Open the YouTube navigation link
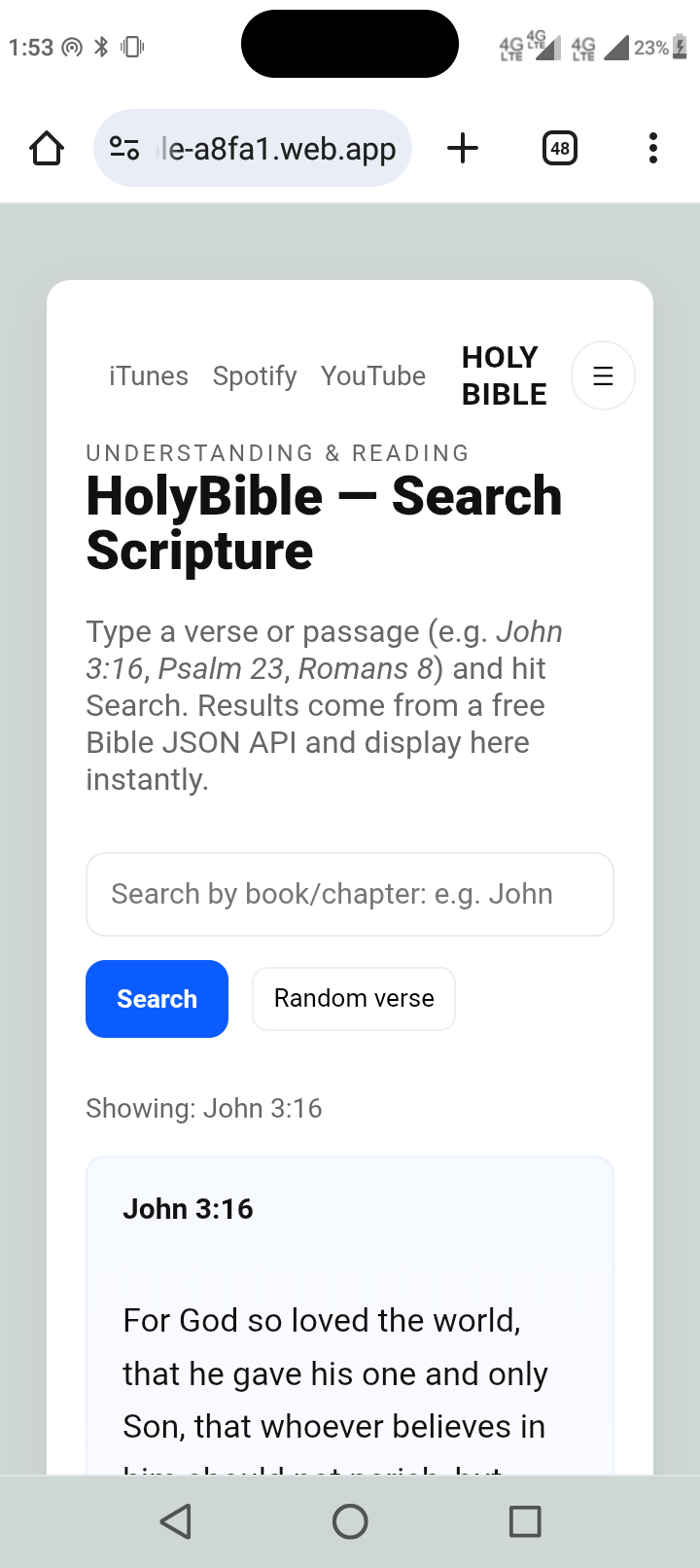This screenshot has height=1568, width=700. point(373,375)
